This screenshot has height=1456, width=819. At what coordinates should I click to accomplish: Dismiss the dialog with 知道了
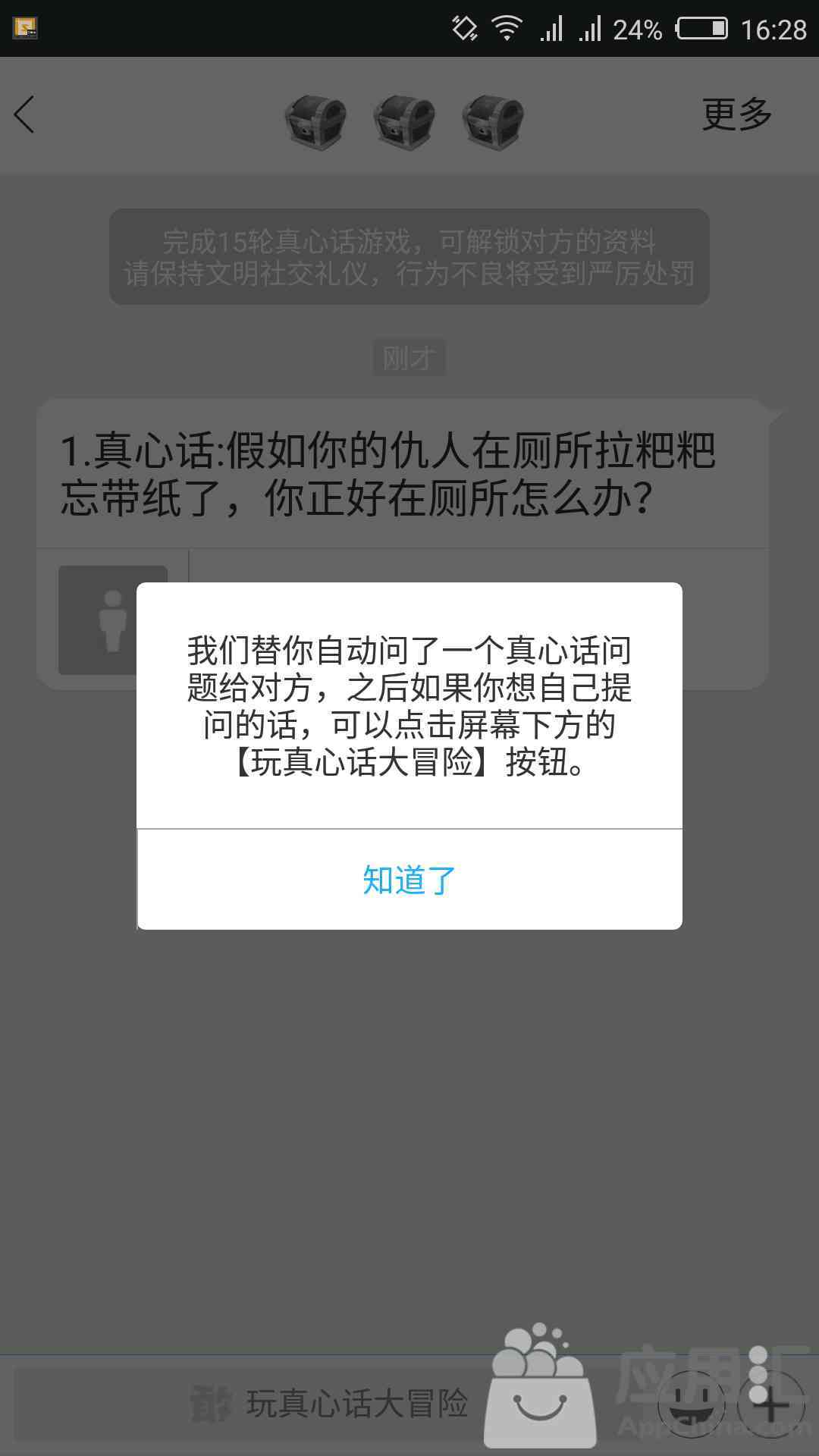click(409, 880)
